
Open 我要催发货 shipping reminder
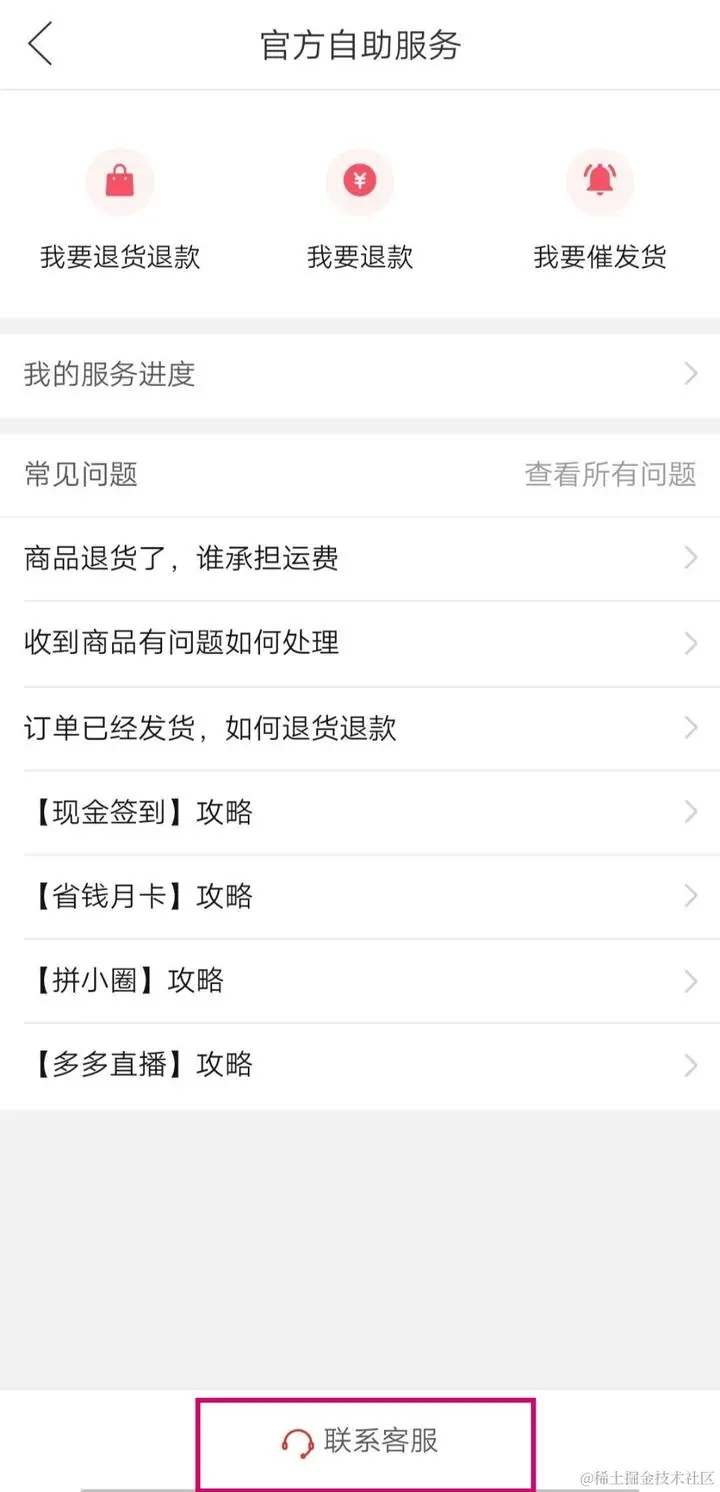point(599,210)
